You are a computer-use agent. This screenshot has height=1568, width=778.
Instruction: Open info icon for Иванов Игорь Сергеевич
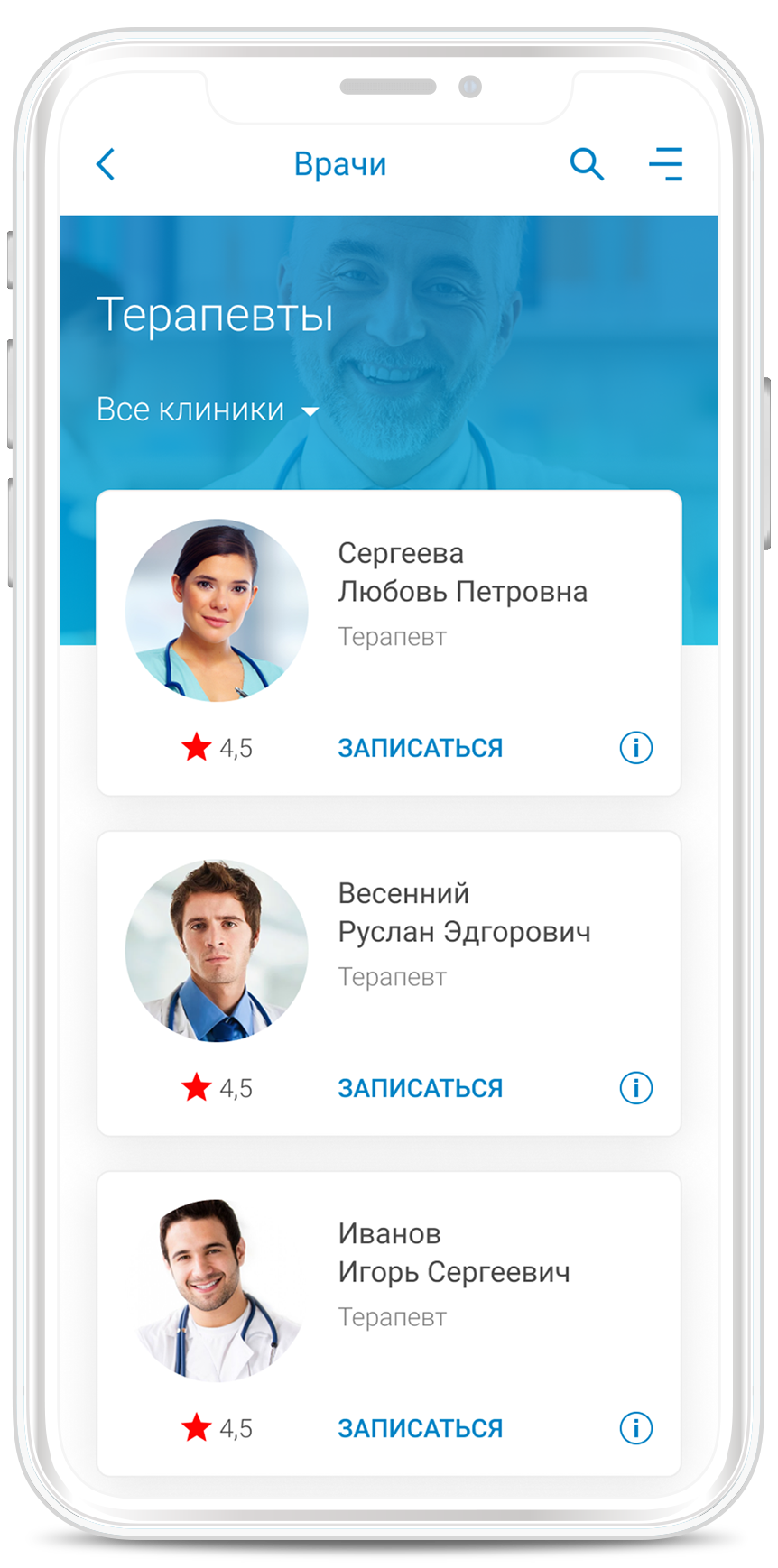pyautogui.click(x=636, y=1428)
